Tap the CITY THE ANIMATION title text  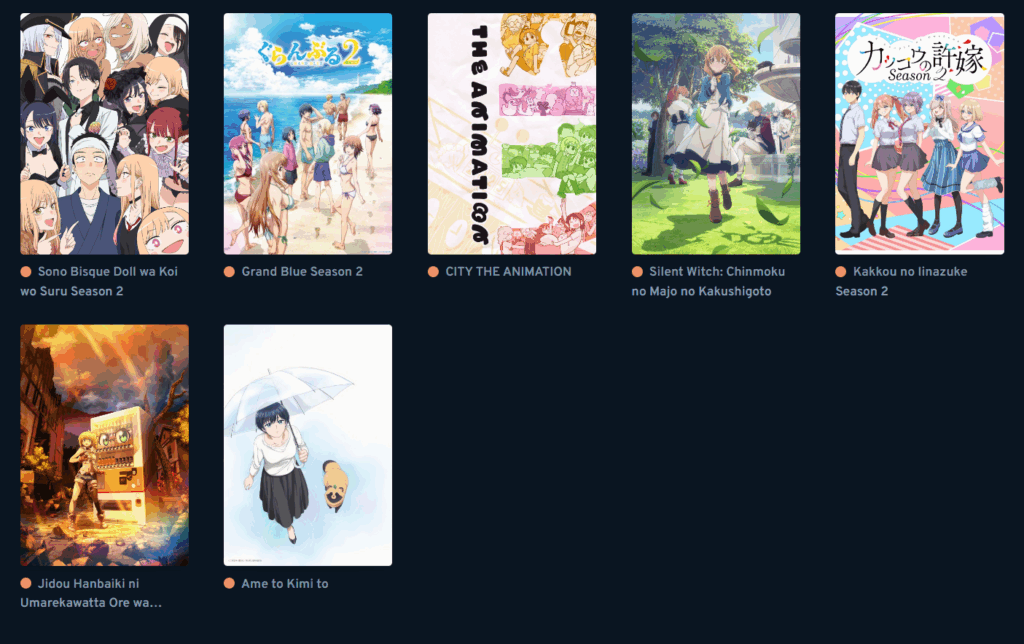pyautogui.click(x=508, y=272)
